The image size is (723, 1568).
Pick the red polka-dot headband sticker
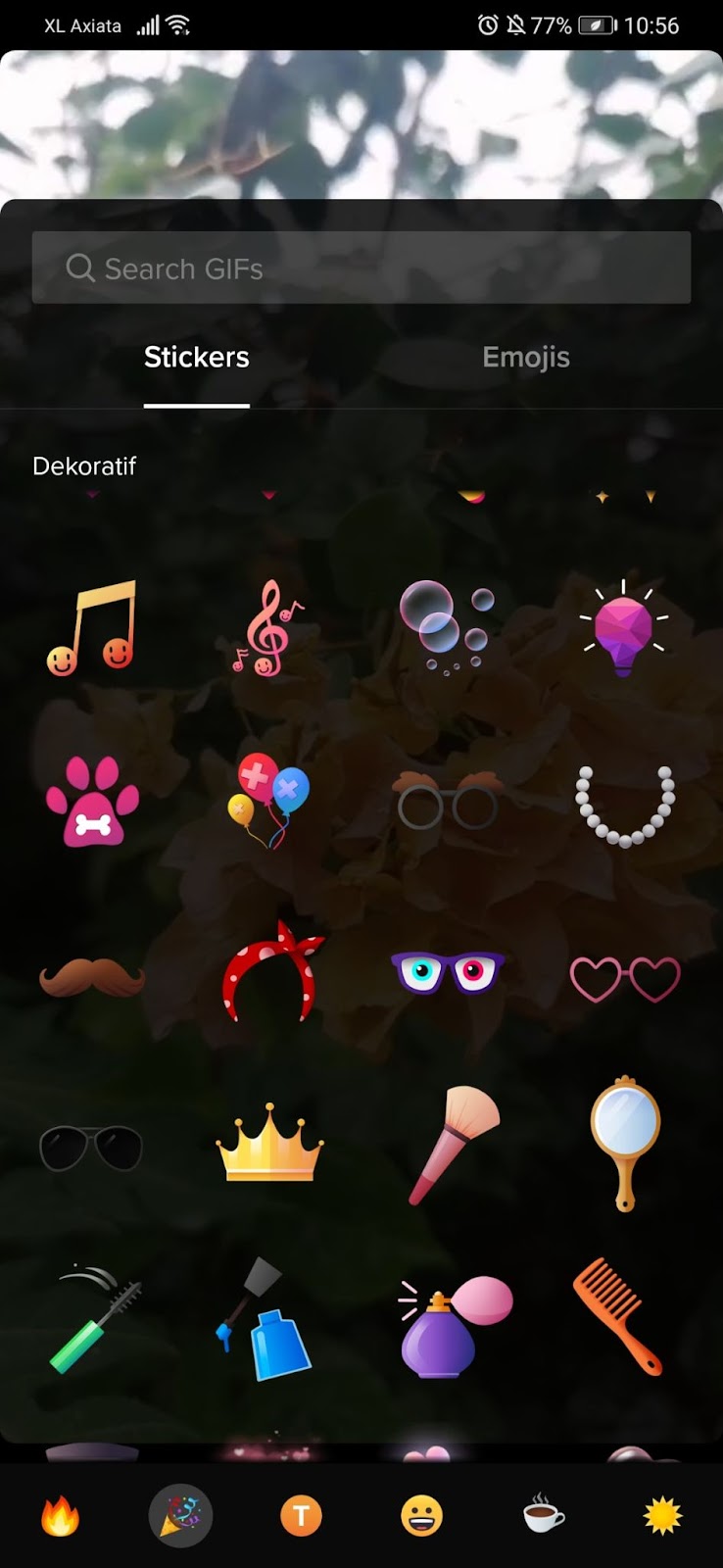coord(271,971)
